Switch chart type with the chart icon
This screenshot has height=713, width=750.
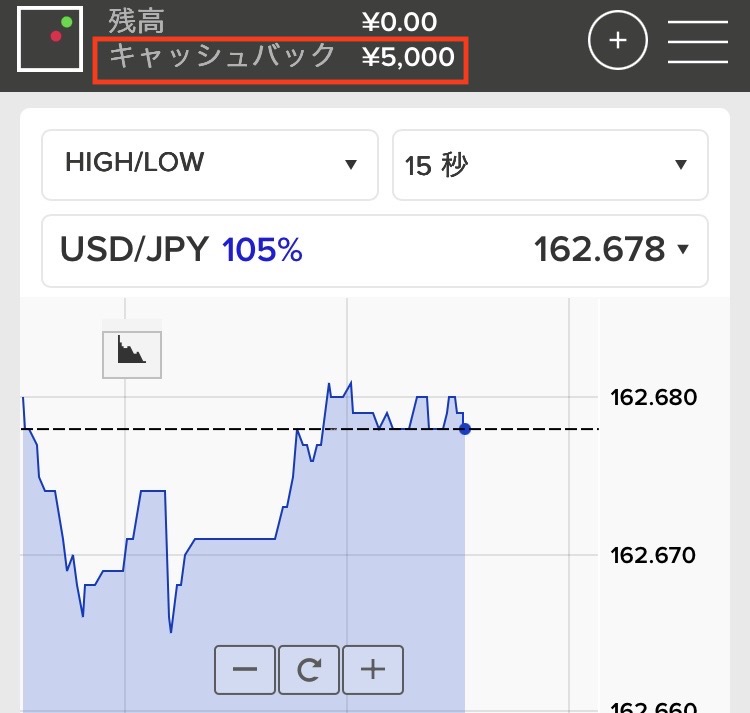coord(132,354)
